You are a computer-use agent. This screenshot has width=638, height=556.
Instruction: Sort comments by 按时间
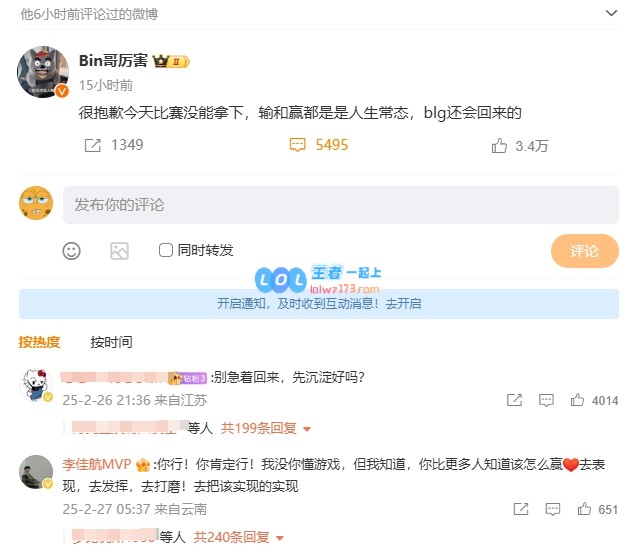111,342
